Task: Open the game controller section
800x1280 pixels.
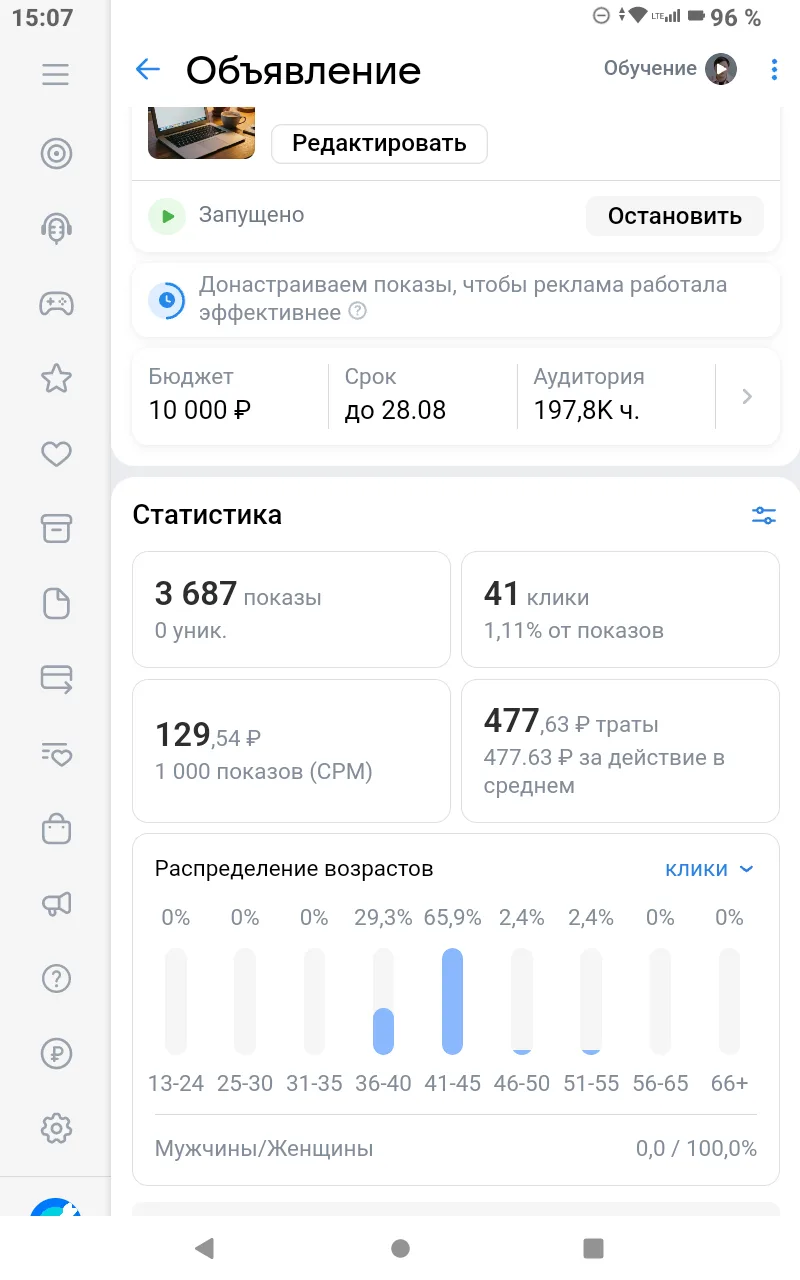Action: pos(56,303)
